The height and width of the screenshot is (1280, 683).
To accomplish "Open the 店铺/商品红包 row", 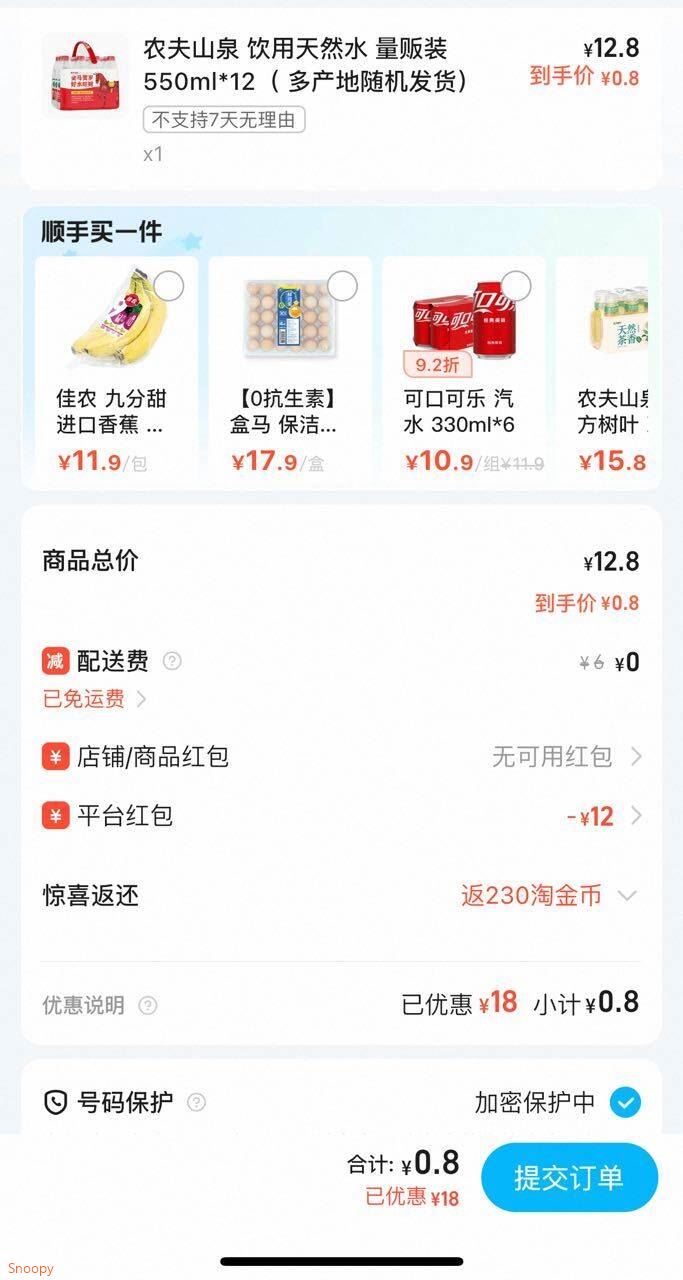I will click(340, 757).
